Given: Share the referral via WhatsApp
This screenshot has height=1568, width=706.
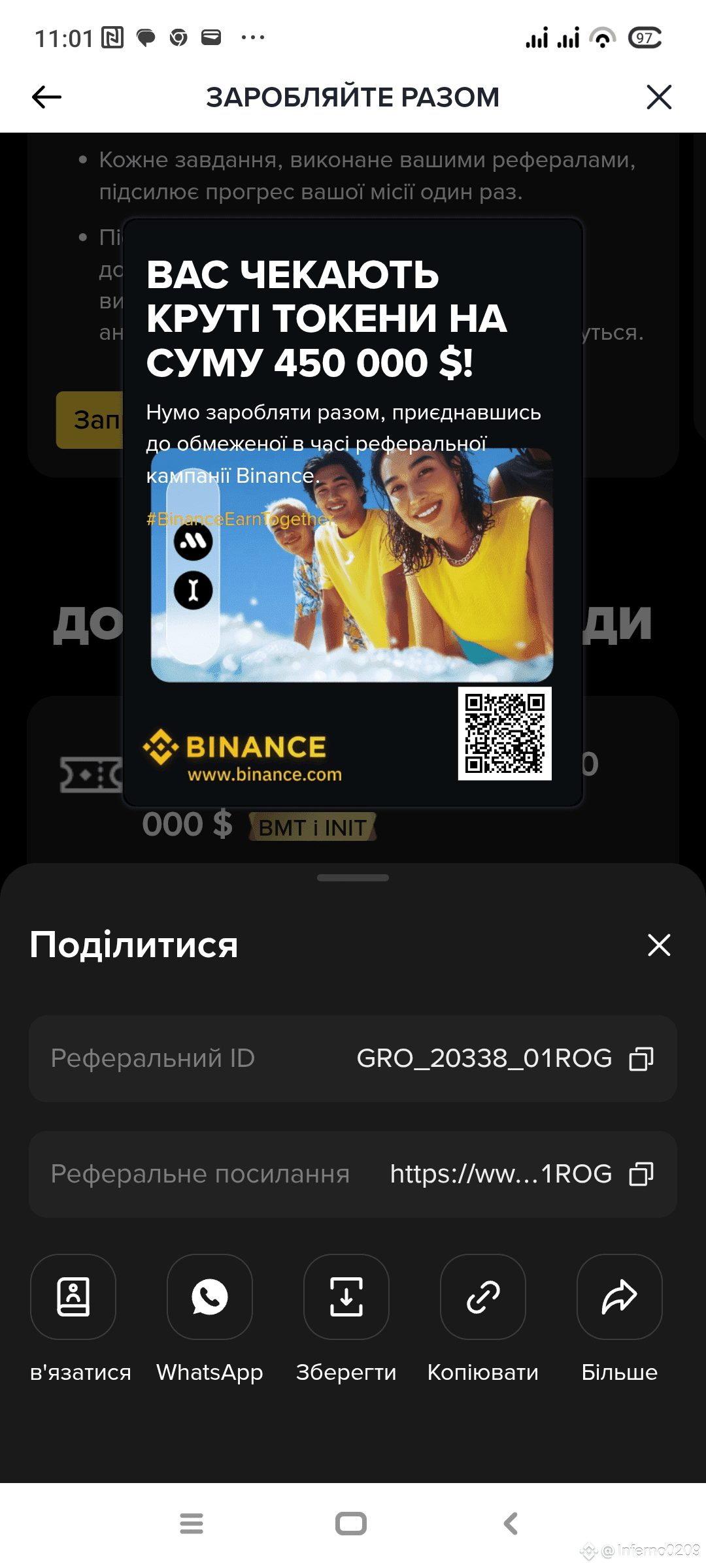Looking at the screenshot, I should pyautogui.click(x=210, y=1297).
